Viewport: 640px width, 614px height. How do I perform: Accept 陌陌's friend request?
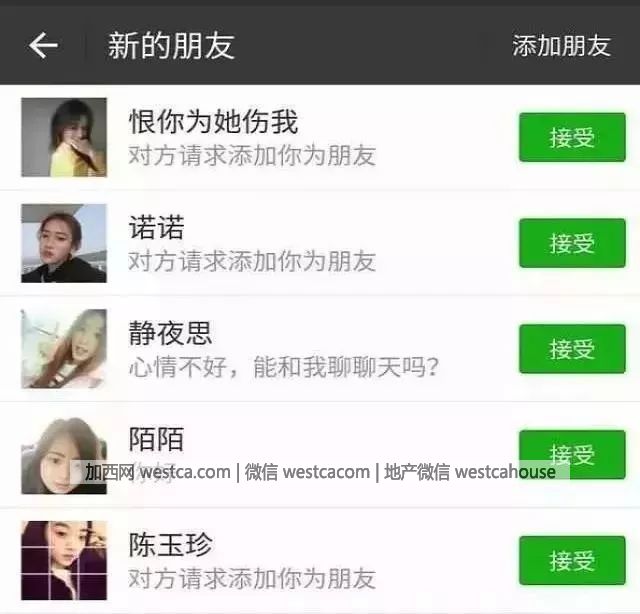click(x=572, y=454)
